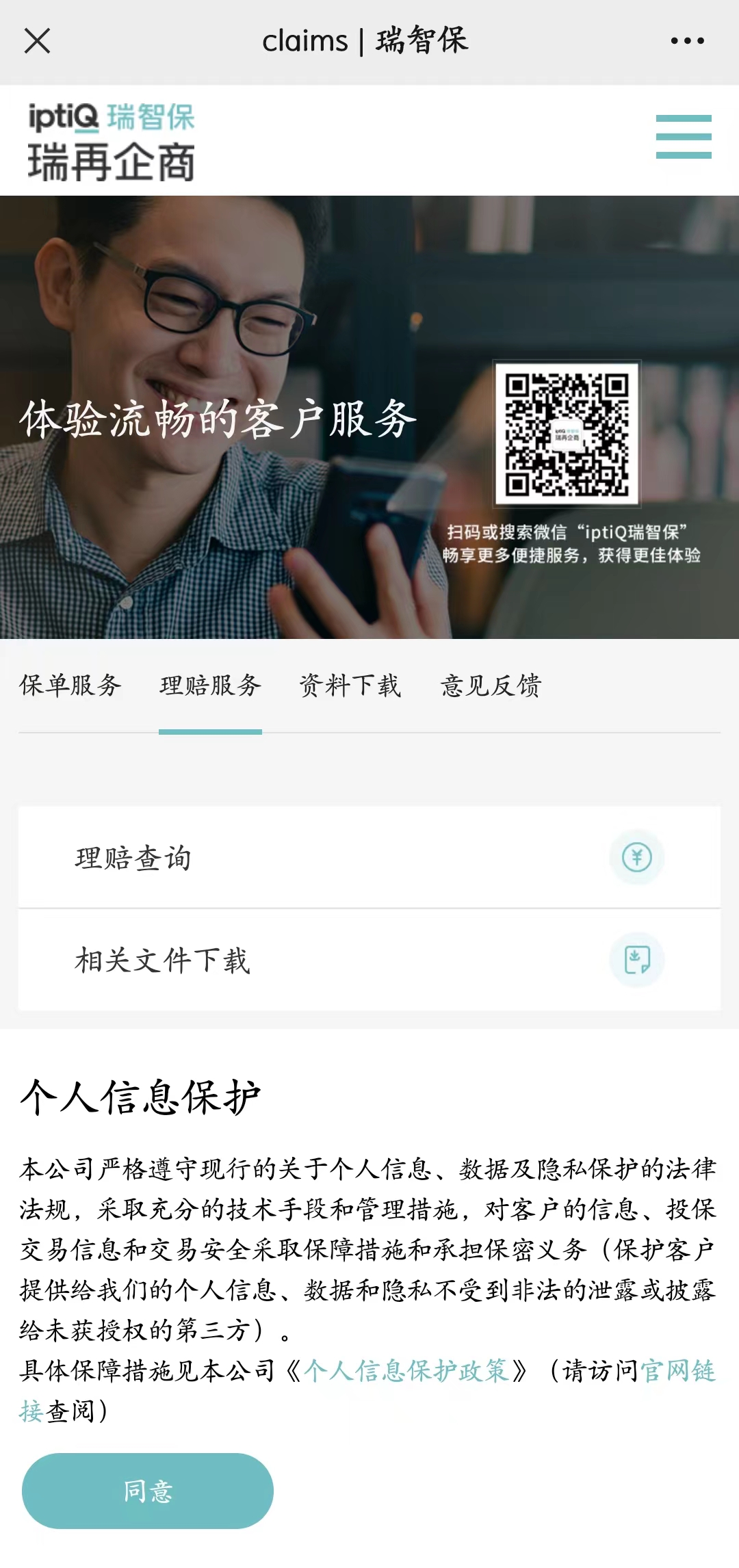
Task: Close the claims webpage
Action: tap(37, 41)
